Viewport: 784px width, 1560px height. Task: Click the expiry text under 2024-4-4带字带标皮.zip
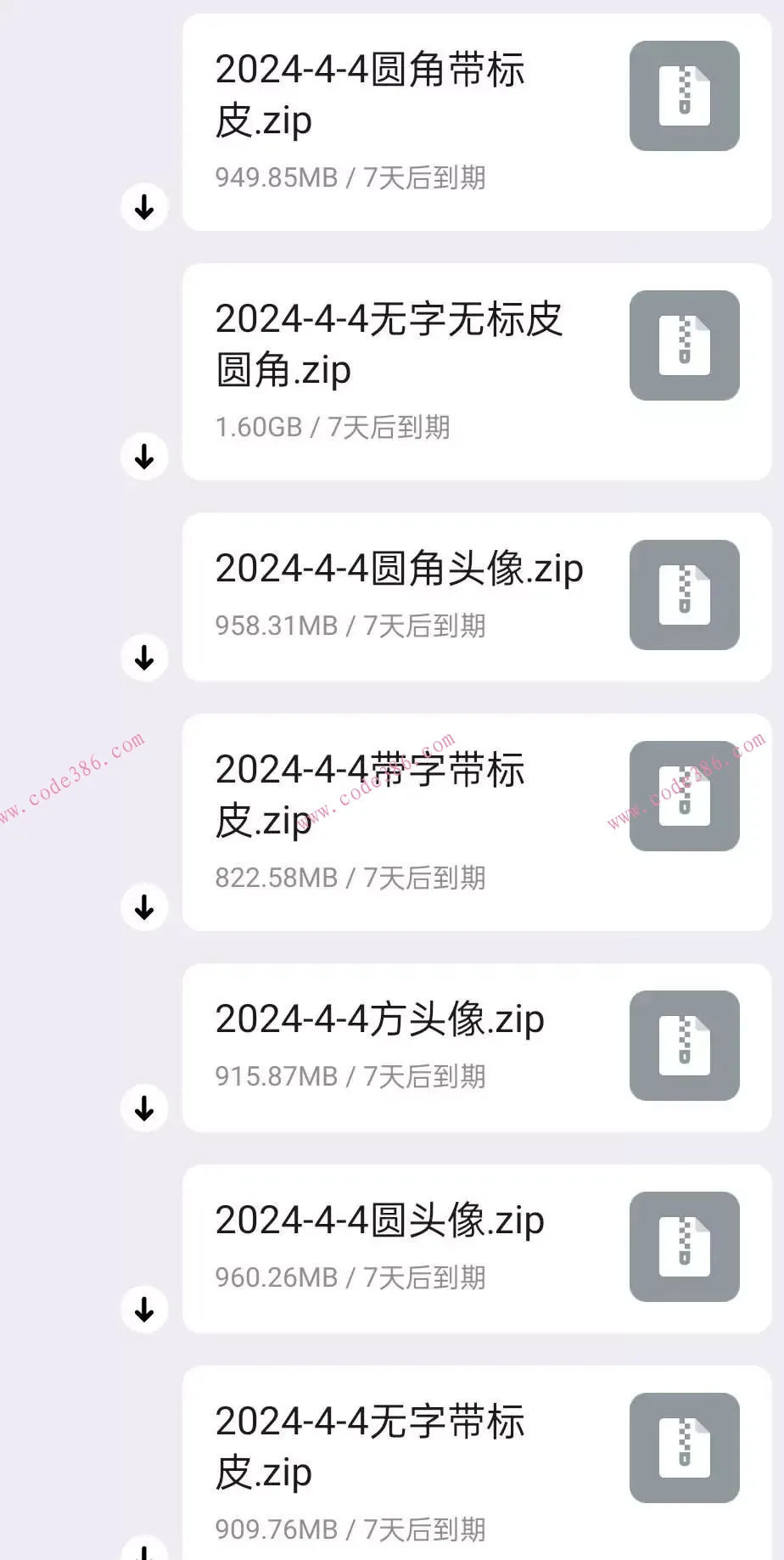click(424, 878)
